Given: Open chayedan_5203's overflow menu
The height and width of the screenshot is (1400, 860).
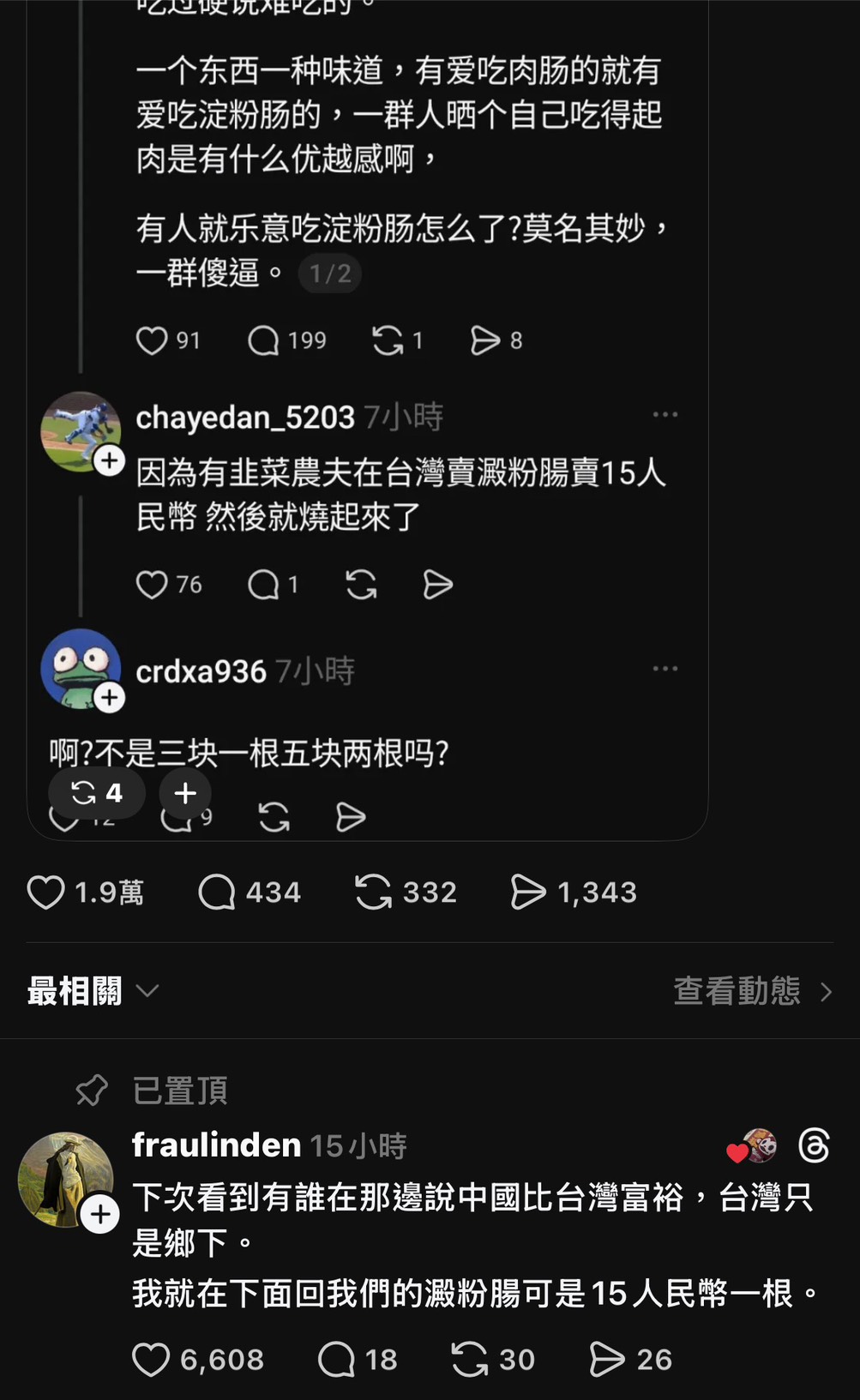Looking at the screenshot, I should coord(665,415).
